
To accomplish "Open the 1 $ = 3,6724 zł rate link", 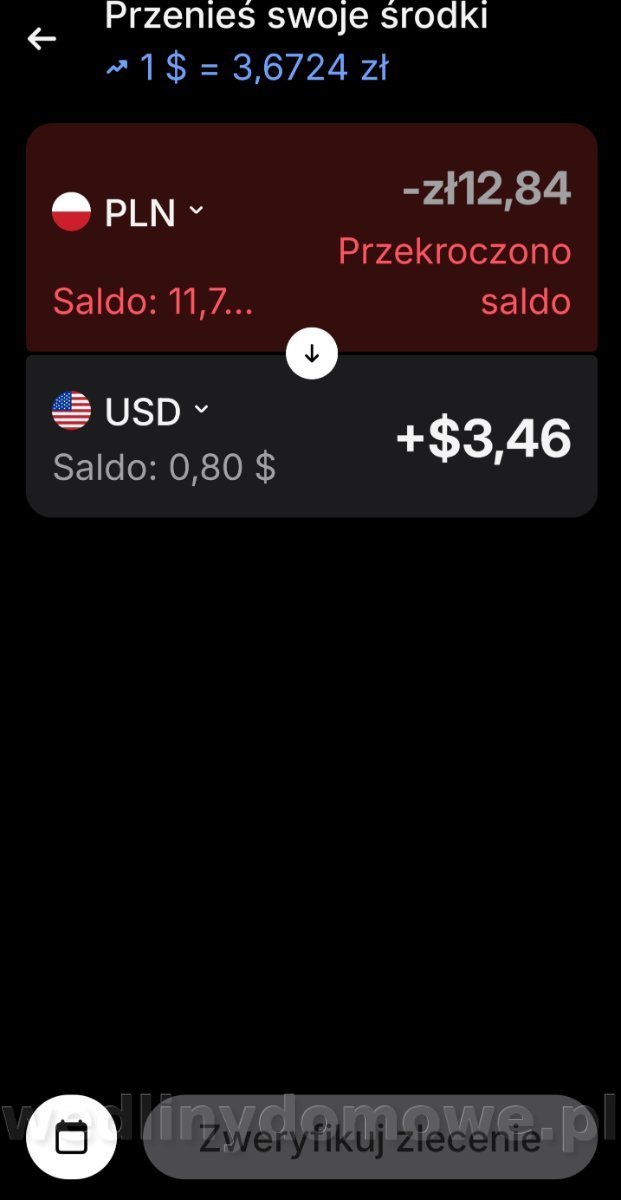I will [x=248, y=68].
